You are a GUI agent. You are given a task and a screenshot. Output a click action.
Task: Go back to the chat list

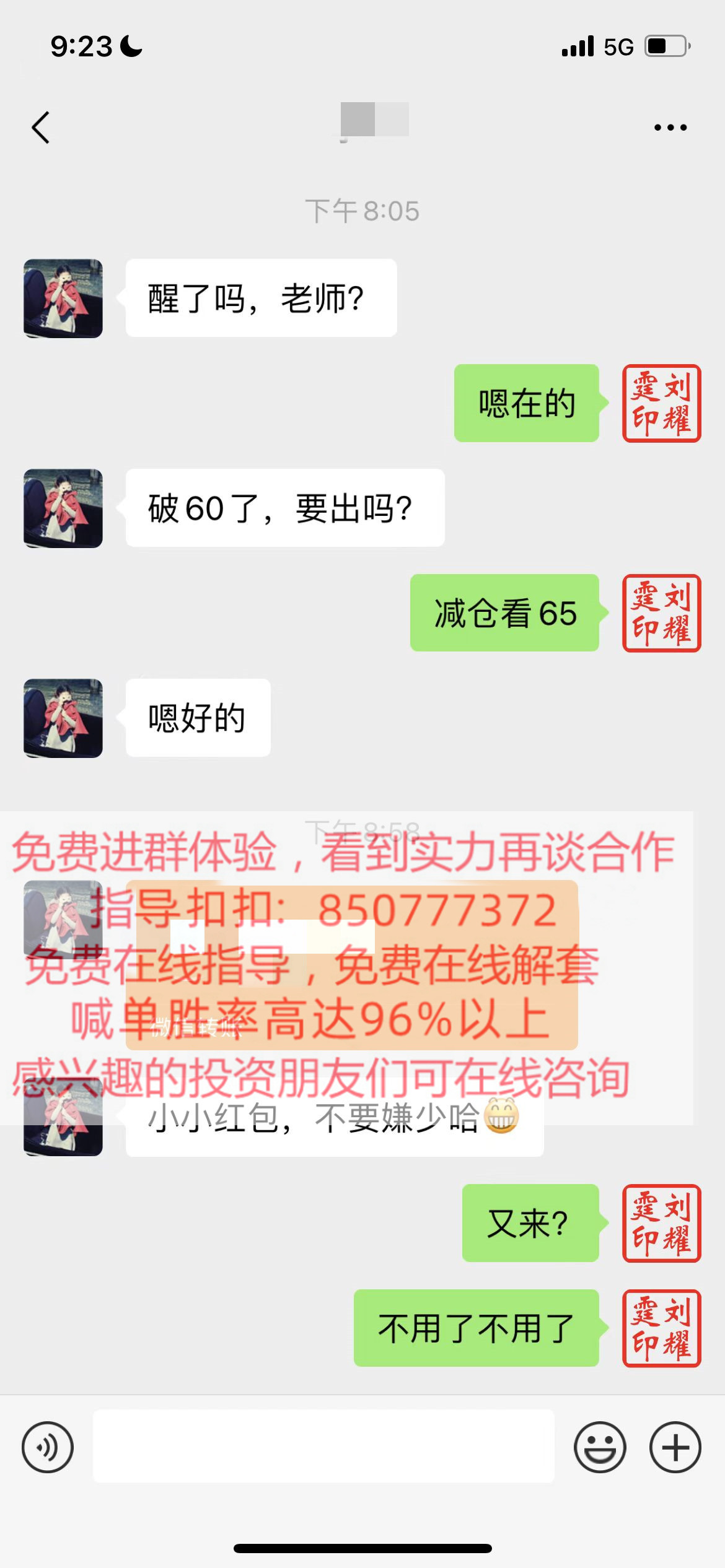click(x=41, y=128)
